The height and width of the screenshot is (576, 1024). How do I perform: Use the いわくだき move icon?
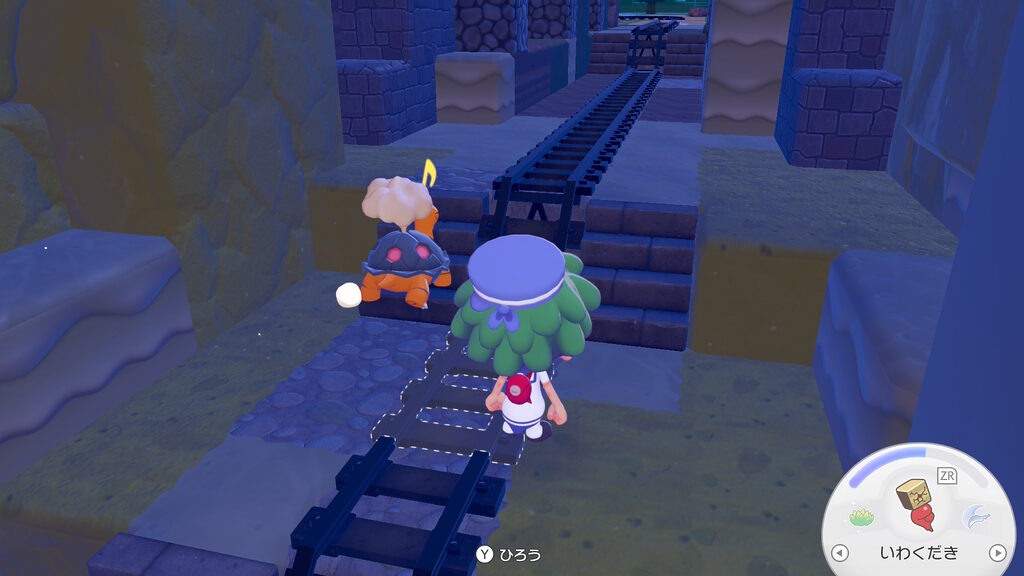click(x=916, y=505)
